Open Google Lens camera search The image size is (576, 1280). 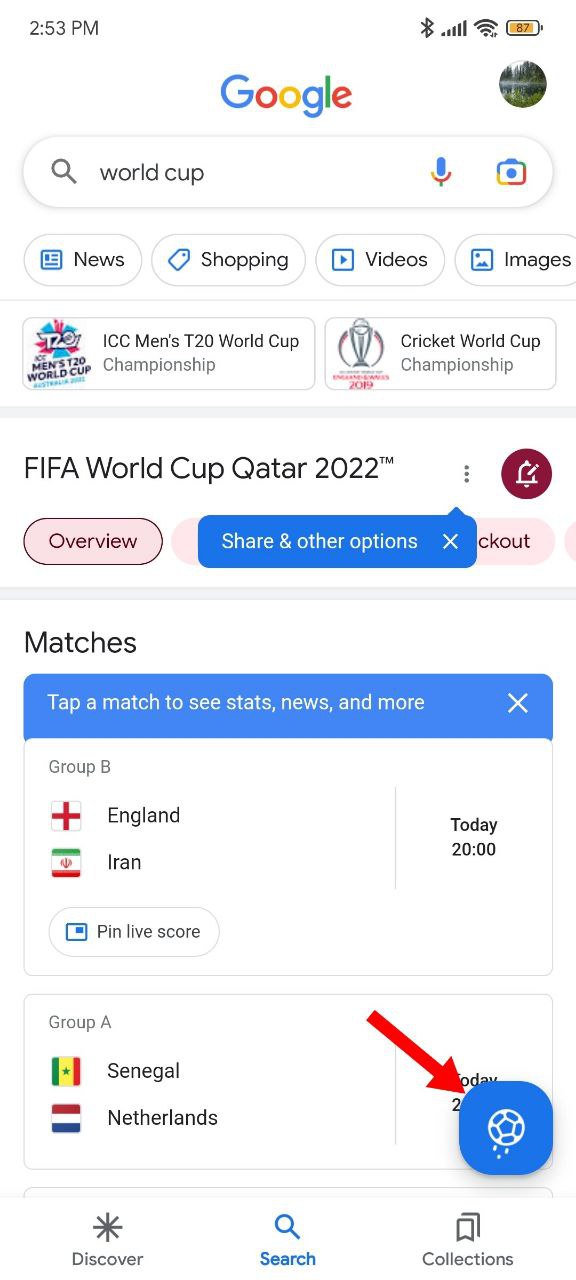point(511,172)
